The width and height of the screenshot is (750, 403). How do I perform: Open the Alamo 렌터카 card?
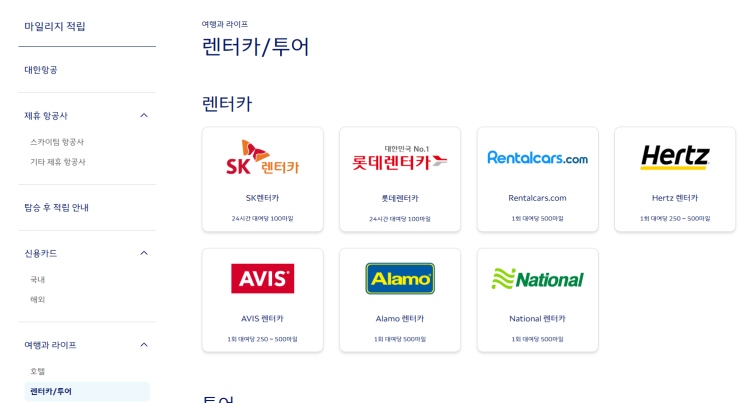pos(399,299)
